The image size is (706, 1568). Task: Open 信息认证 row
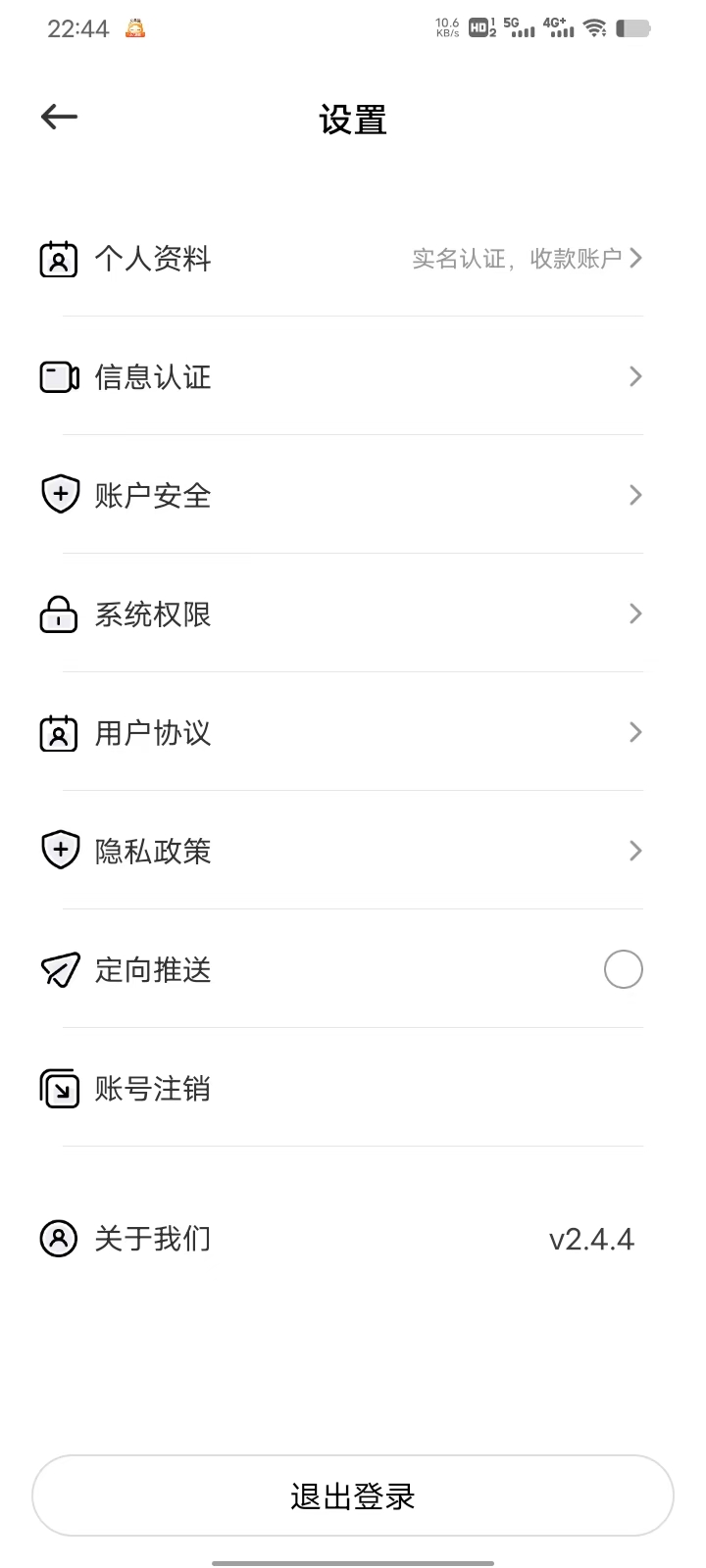[x=353, y=376]
